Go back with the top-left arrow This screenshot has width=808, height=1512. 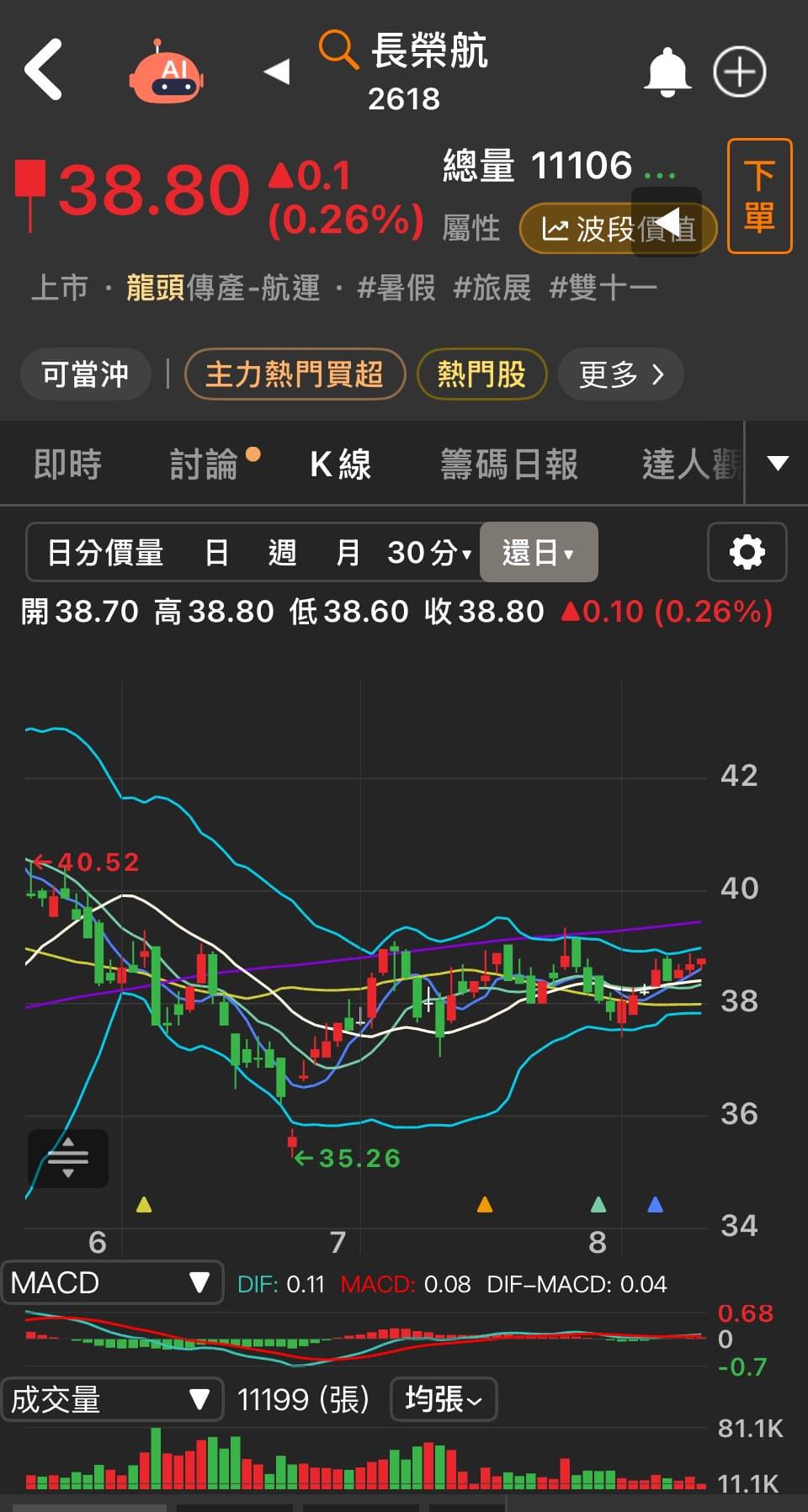tap(44, 70)
